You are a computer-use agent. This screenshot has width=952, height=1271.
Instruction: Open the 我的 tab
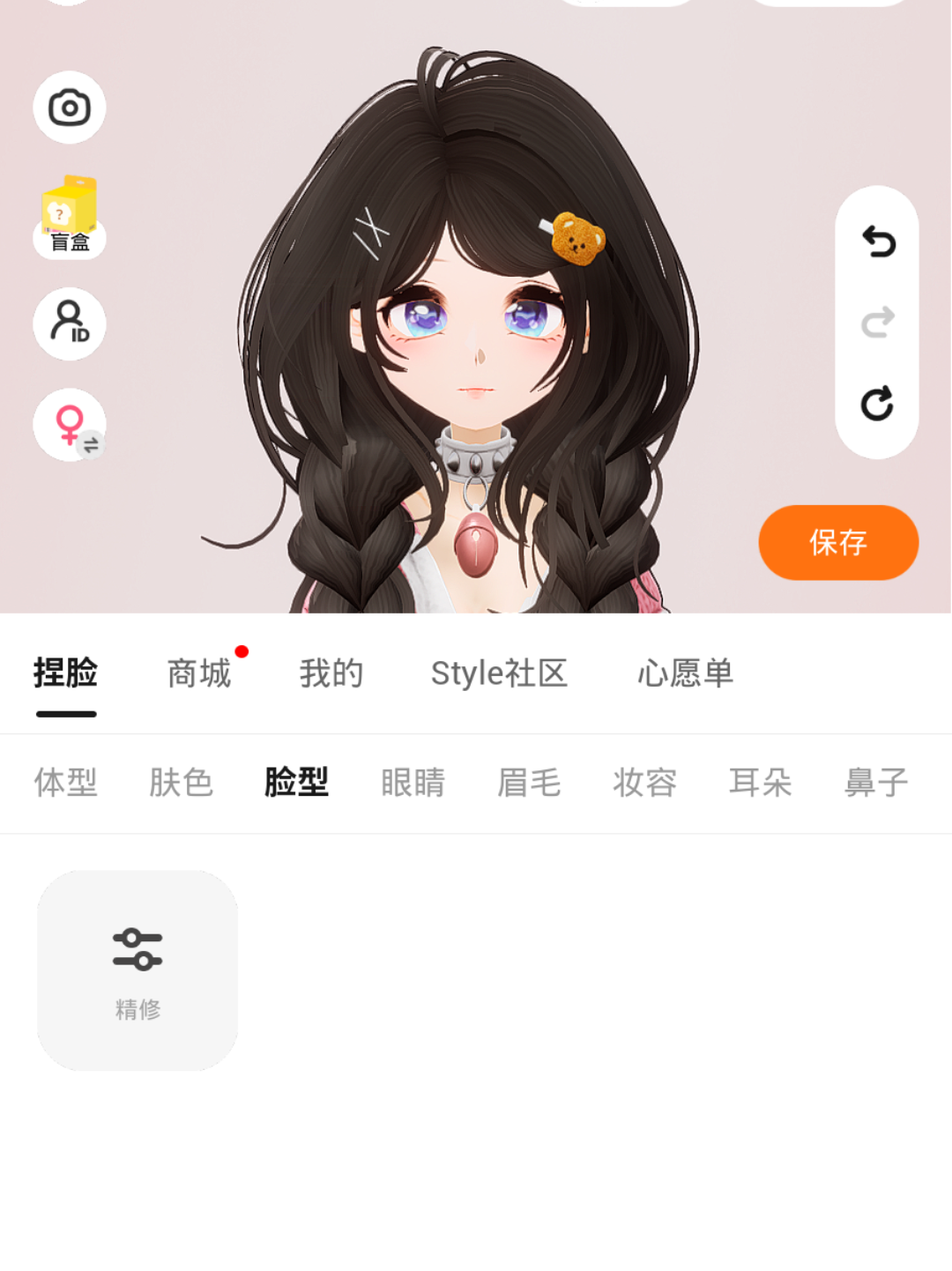[x=331, y=673]
